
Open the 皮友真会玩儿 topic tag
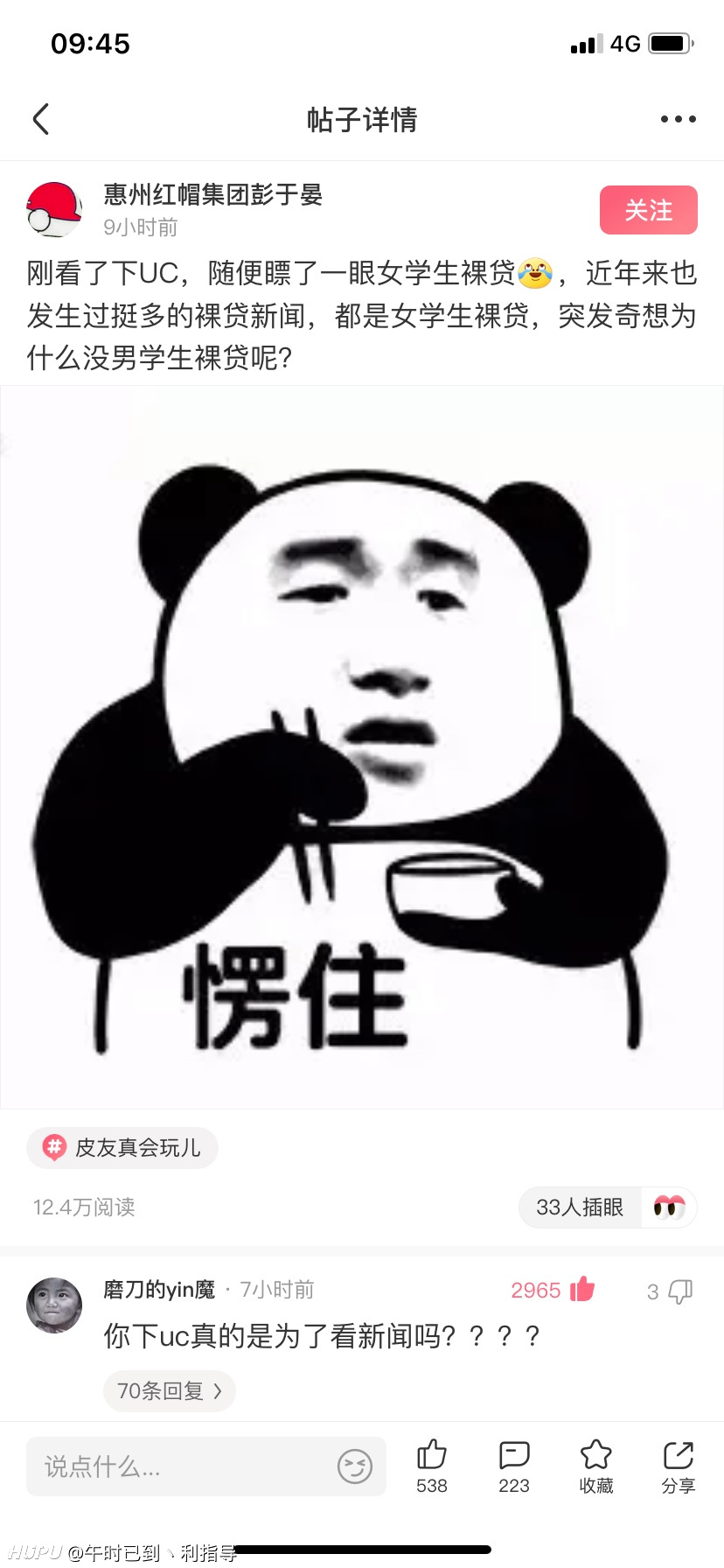122,1148
